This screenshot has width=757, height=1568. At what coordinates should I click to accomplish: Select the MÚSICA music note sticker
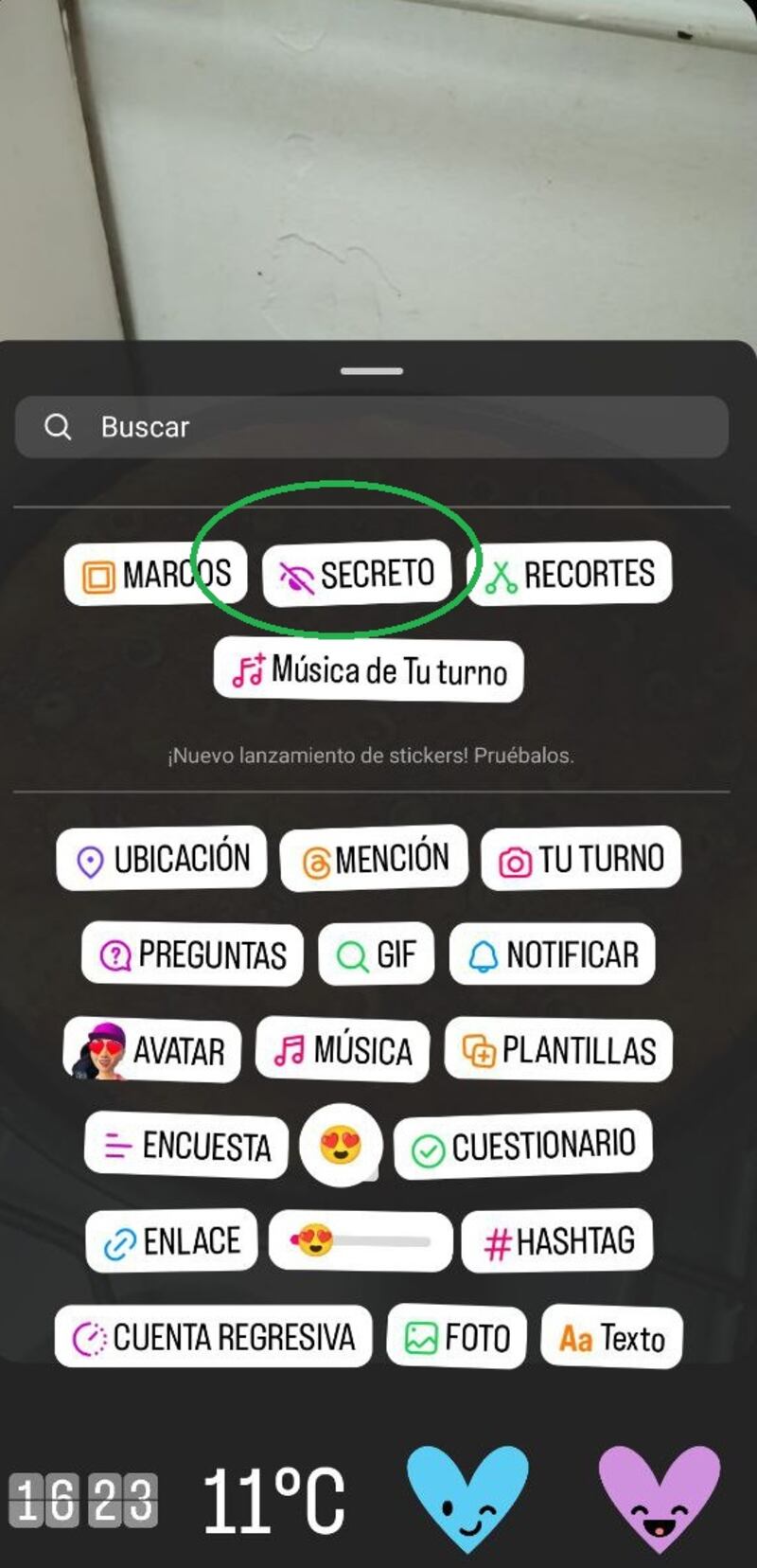tap(343, 1050)
